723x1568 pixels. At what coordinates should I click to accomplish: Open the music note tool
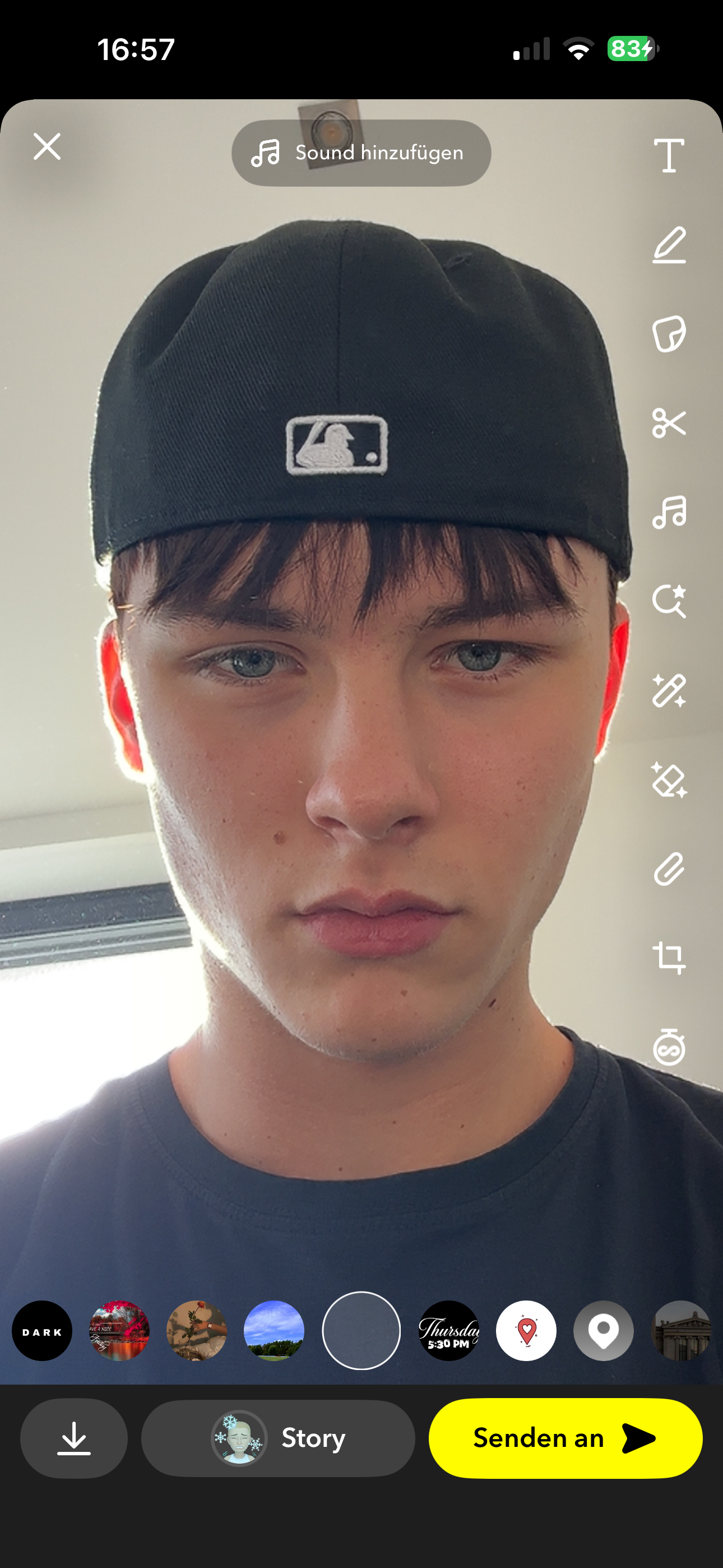point(669,512)
